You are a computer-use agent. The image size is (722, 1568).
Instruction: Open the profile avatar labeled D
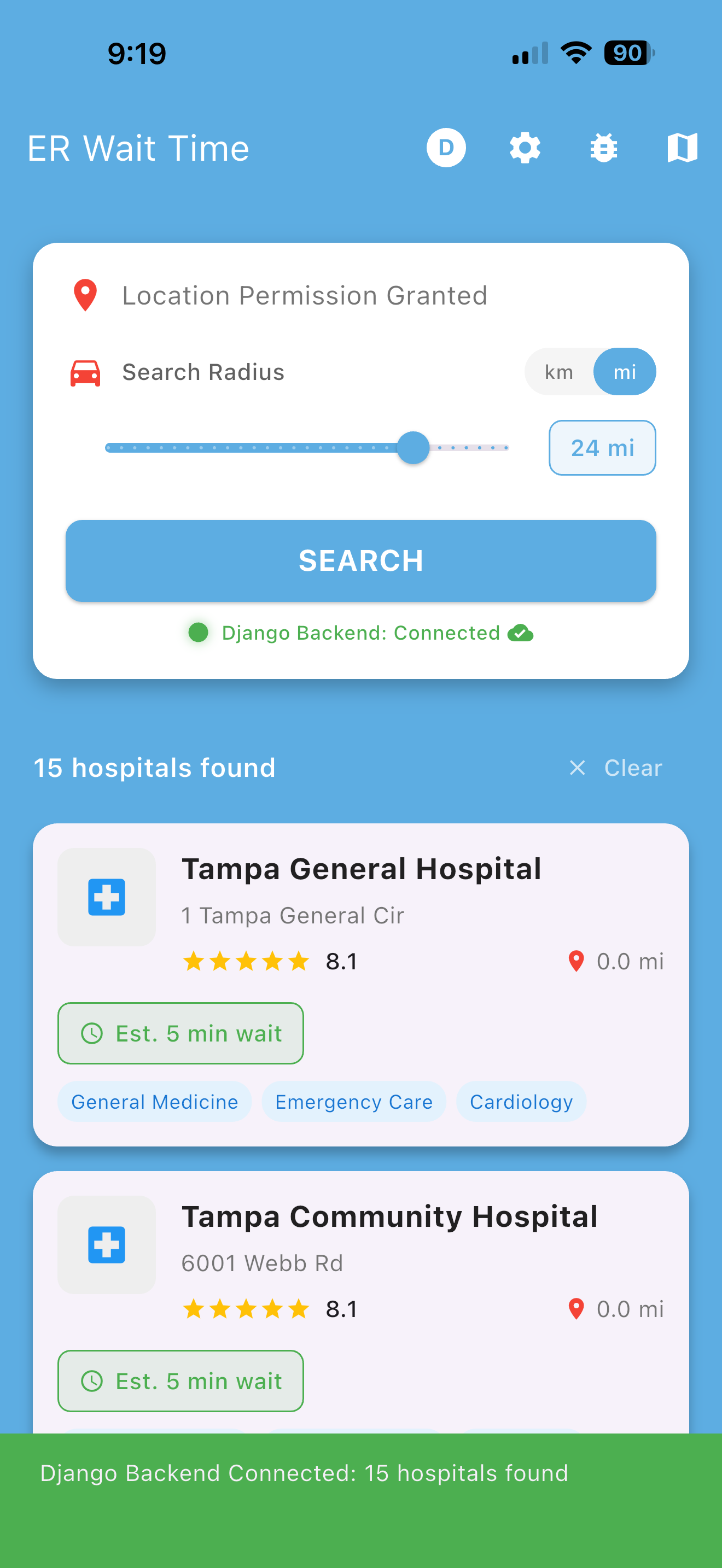tap(447, 147)
